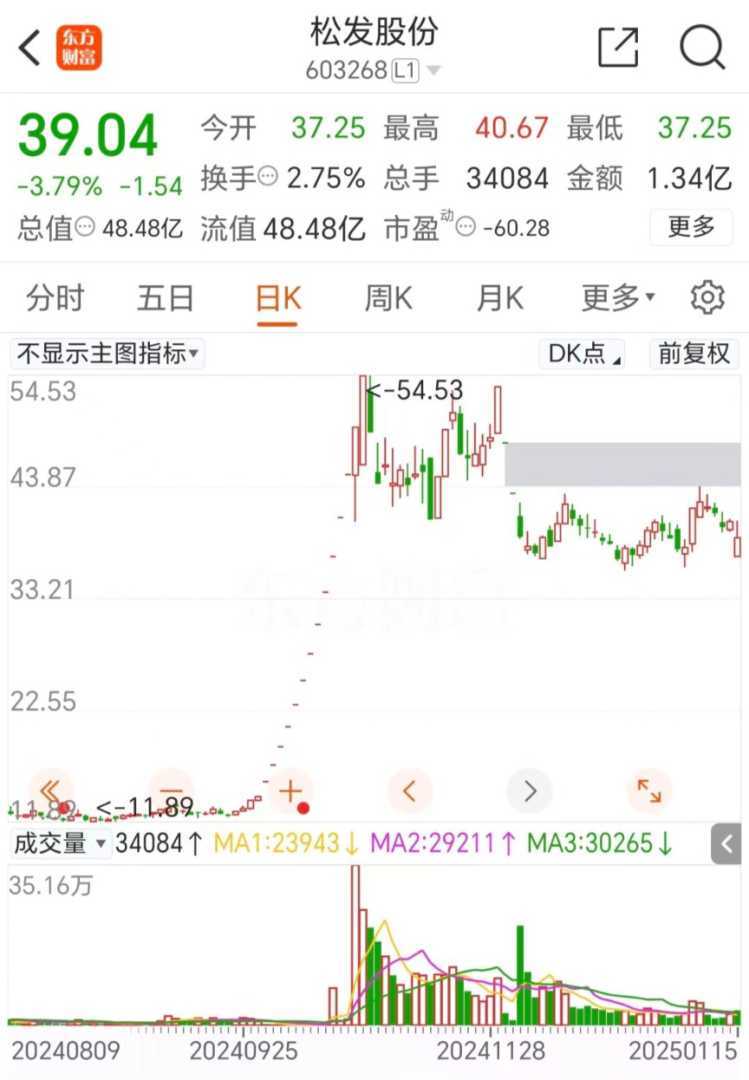Switch to the 分时 chart tab

tap(55, 298)
